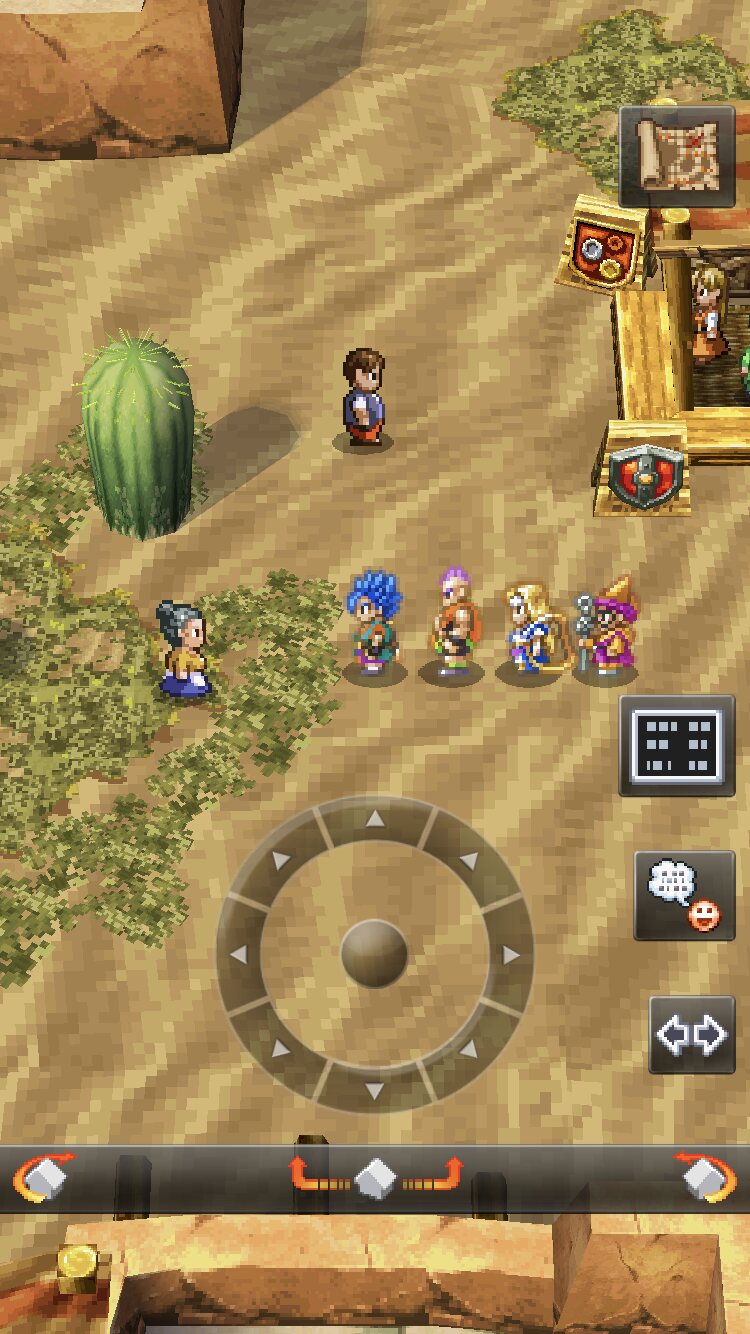This screenshot has height=1334, width=750.
Task: Switch the controller pad side arrows
Action: [x=691, y=1034]
